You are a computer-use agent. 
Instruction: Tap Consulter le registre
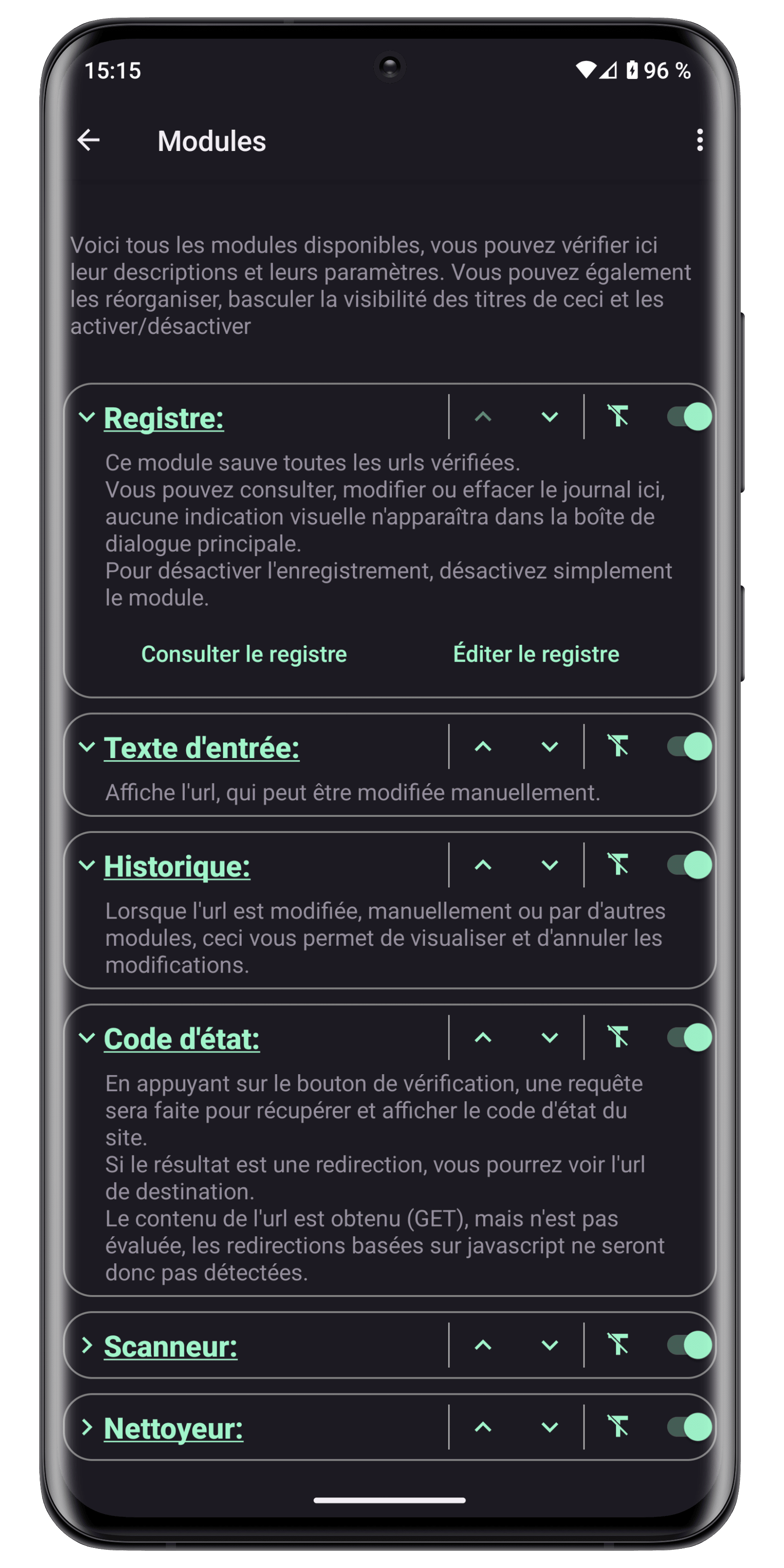244,654
